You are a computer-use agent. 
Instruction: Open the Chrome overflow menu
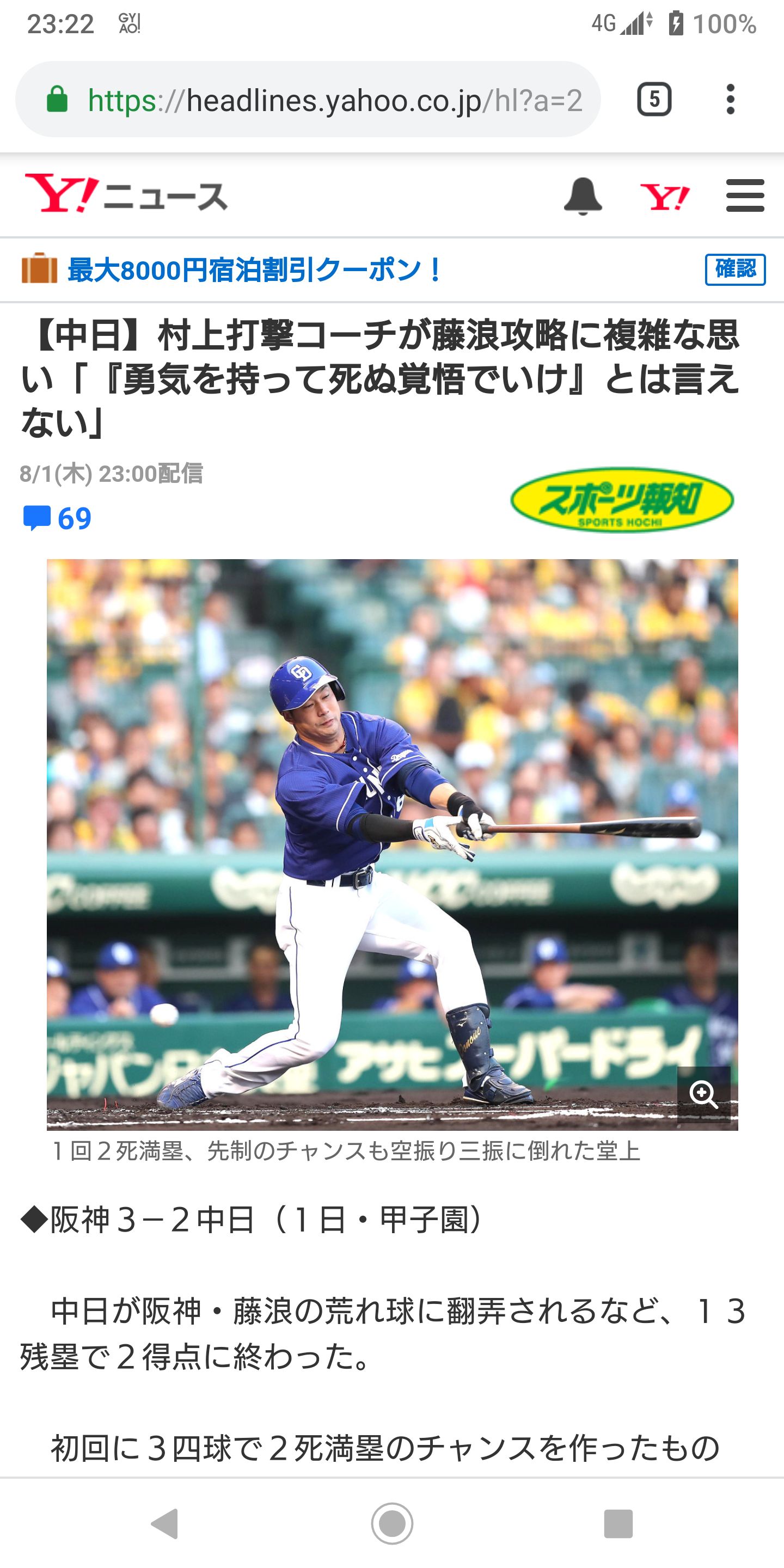731,99
